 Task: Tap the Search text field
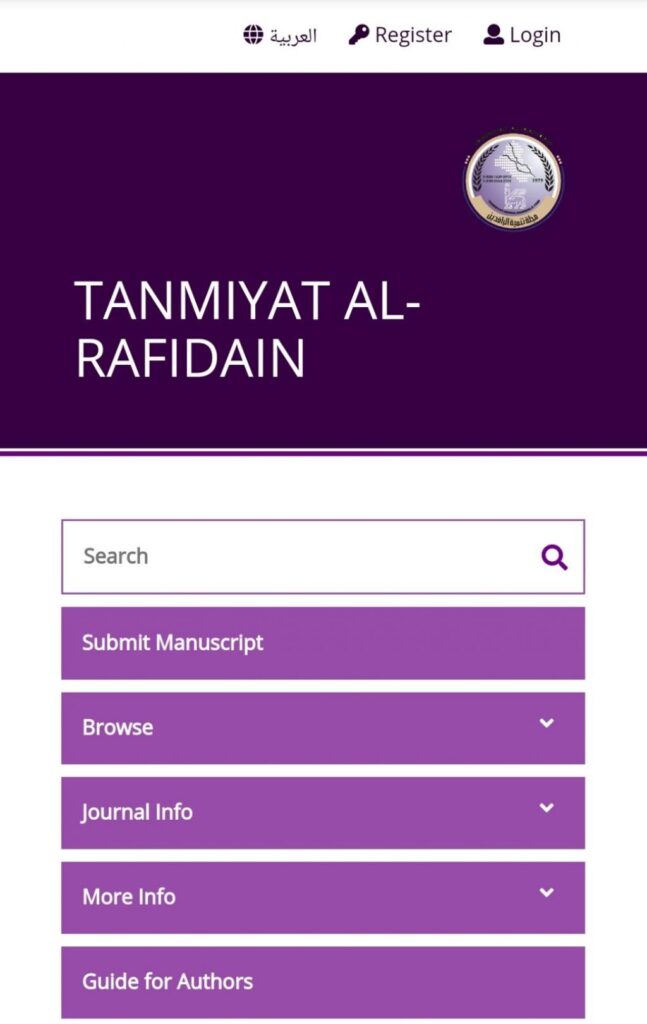[x=300, y=556]
